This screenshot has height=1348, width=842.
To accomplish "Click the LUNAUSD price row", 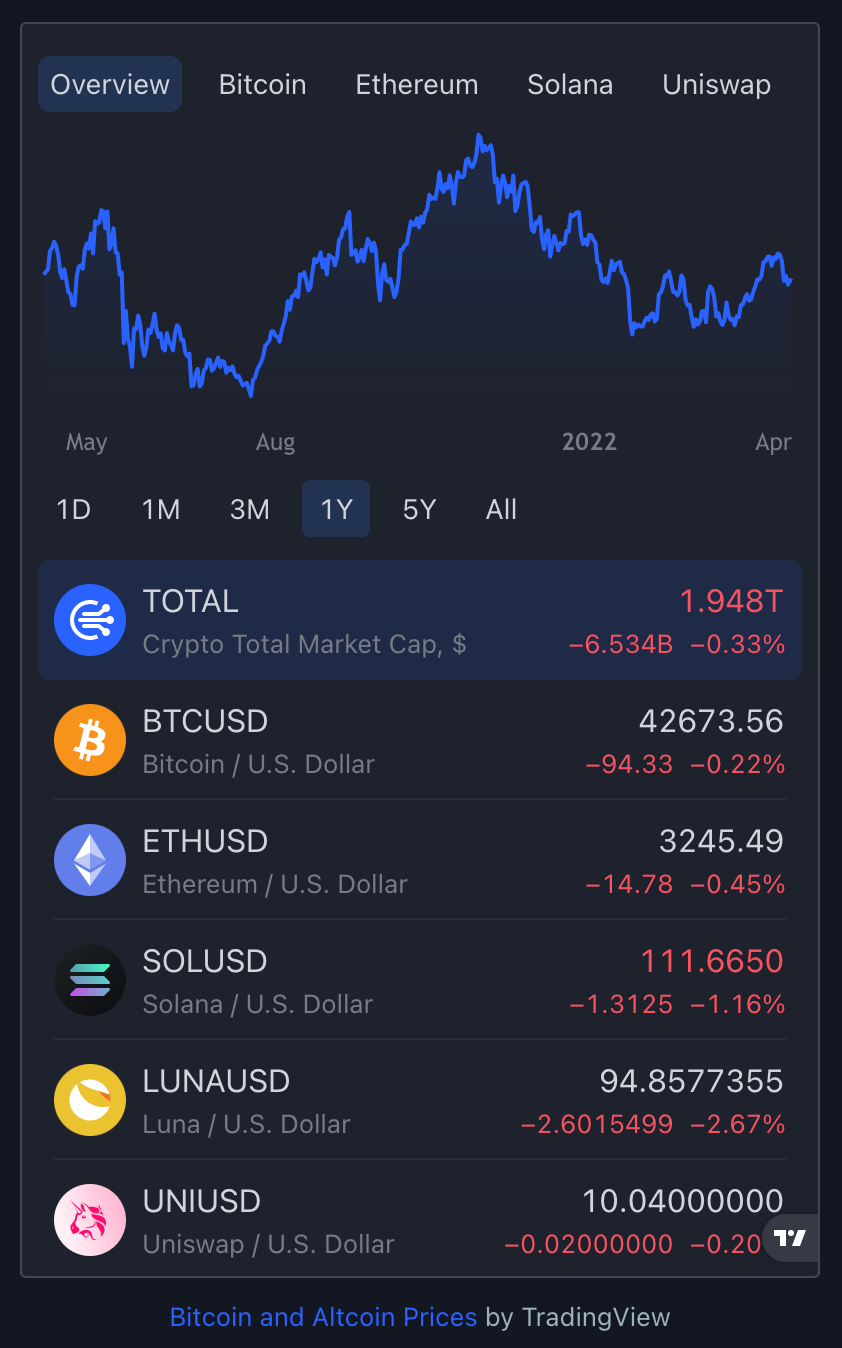I will point(420,1100).
